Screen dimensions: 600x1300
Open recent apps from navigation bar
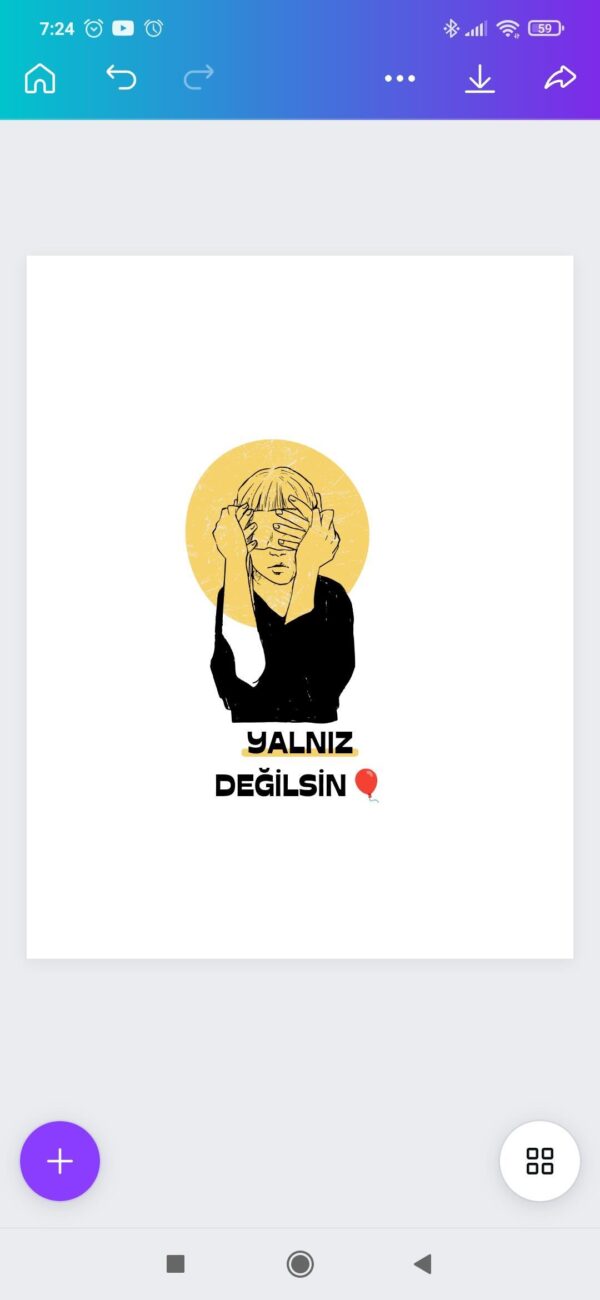click(176, 1264)
